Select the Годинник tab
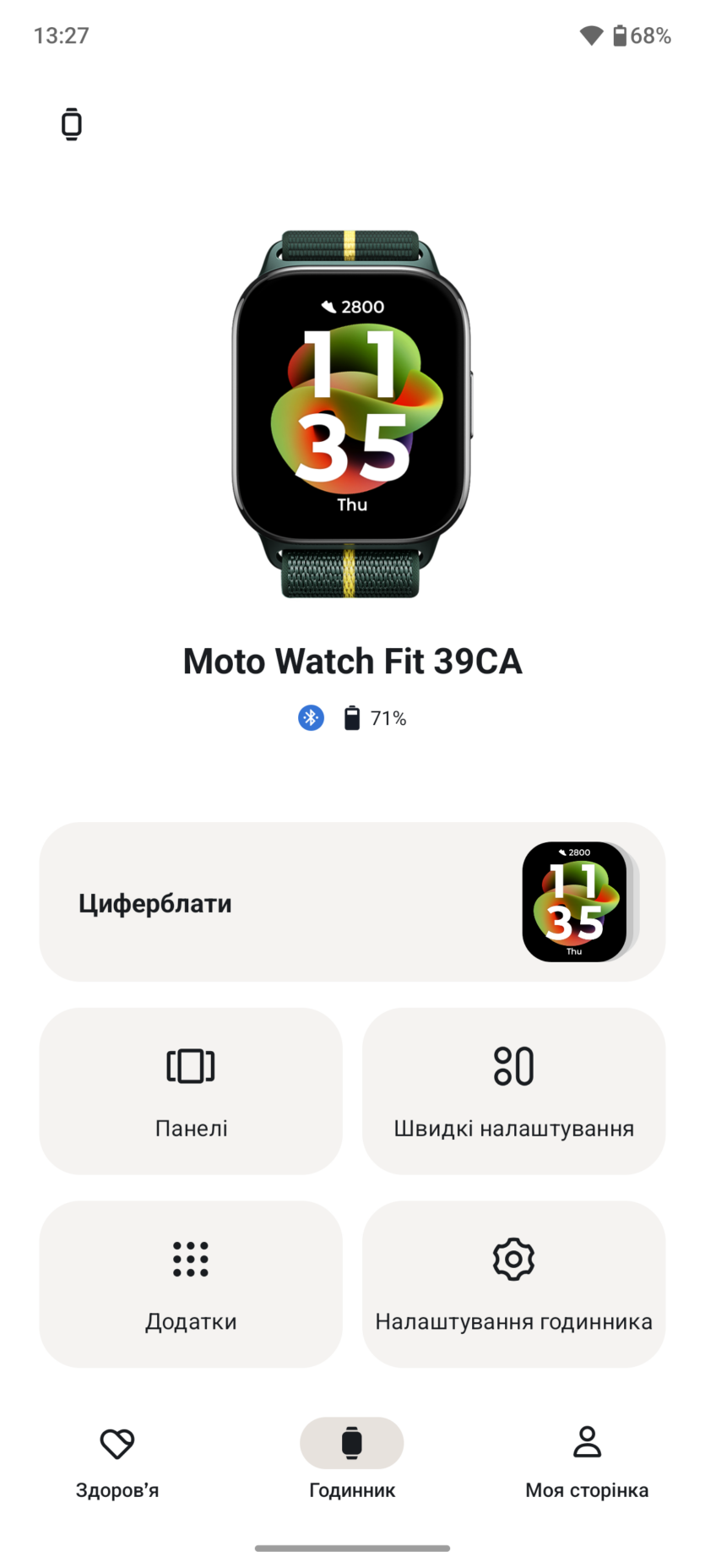The height and width of the screenshot is (1568, 705). pos(352,1460)
